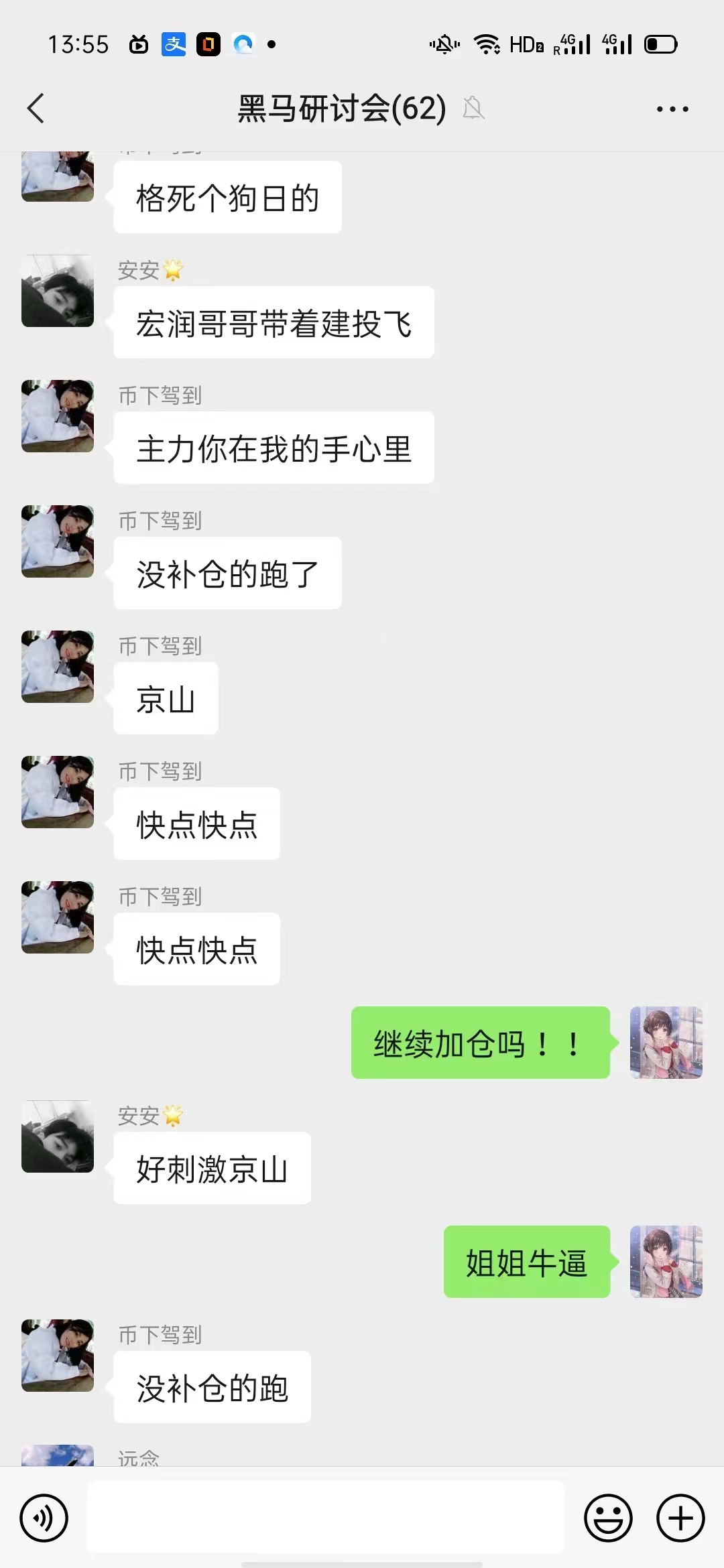724x1568 pixels.
Task: Tap the message text field
Action: pos(326,1517)
